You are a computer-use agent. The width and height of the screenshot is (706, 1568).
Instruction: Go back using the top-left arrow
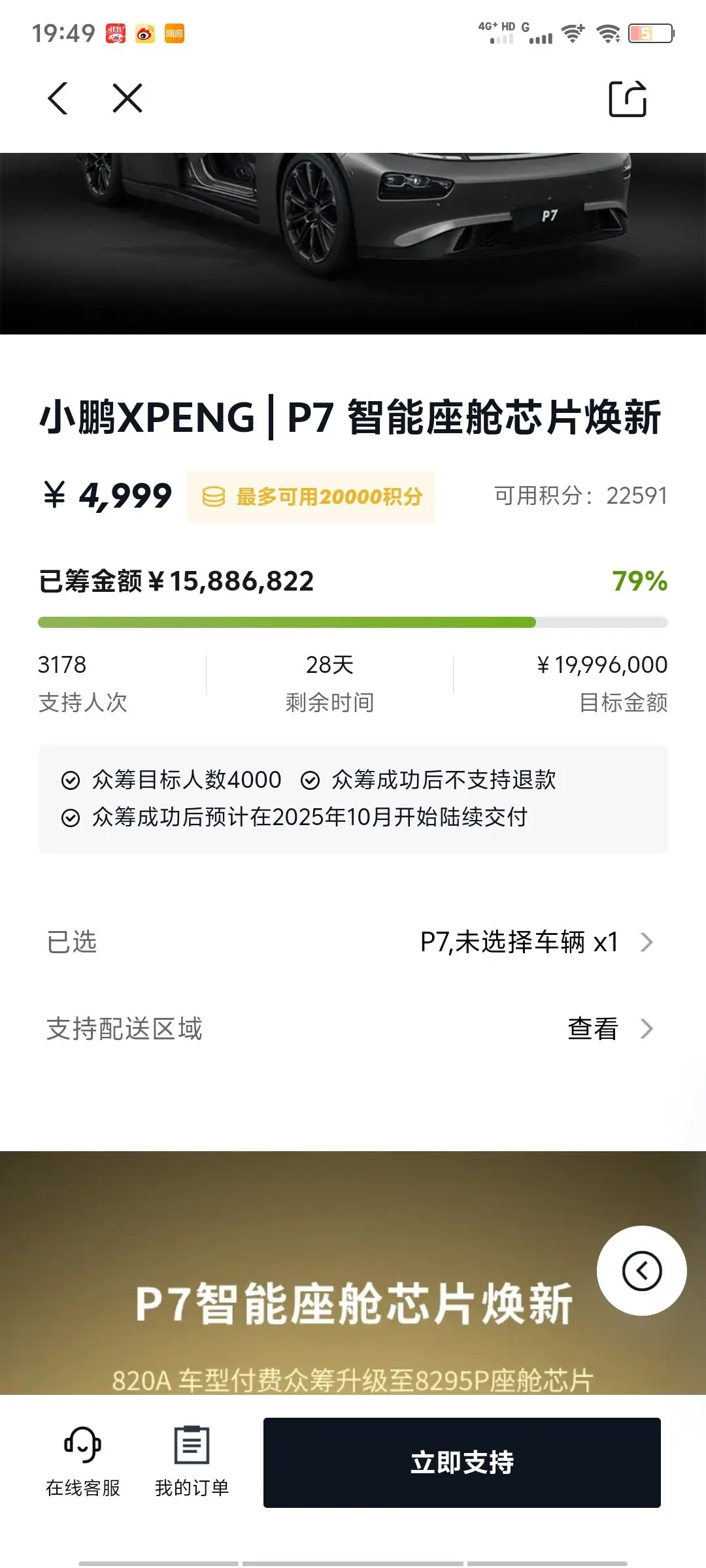point(58,99)
